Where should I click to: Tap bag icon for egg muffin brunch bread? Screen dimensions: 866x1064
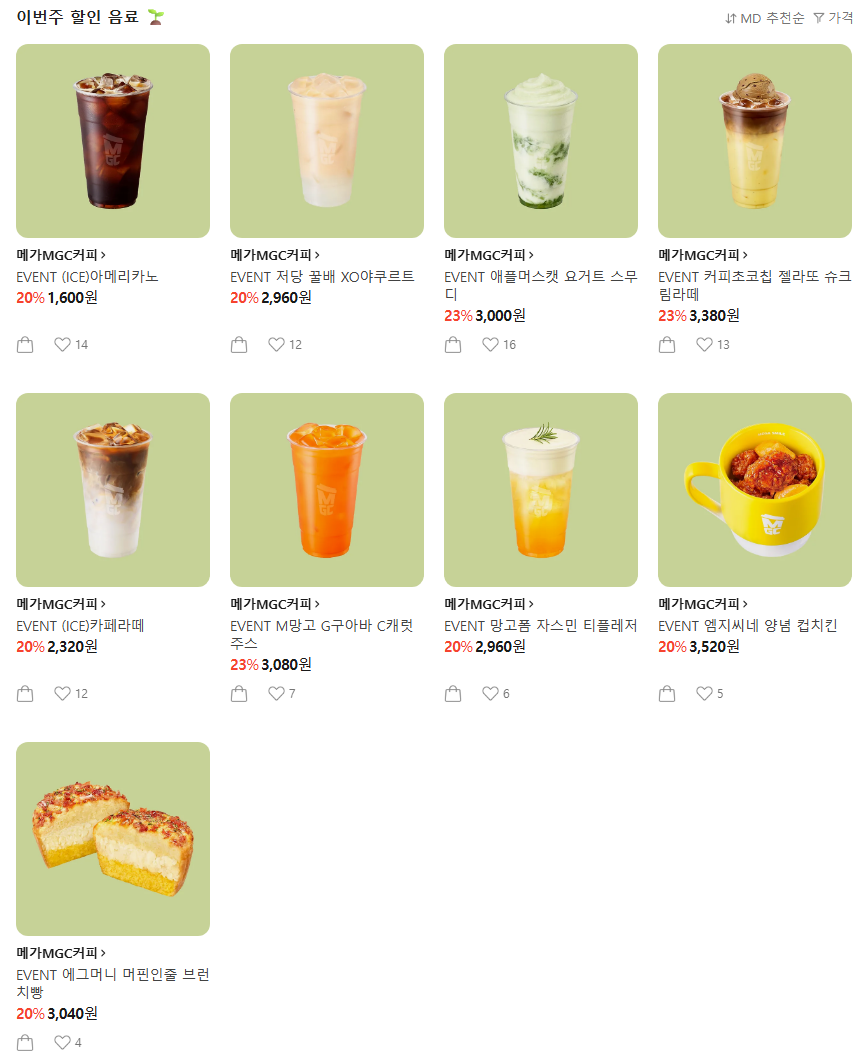[25, 1041]
